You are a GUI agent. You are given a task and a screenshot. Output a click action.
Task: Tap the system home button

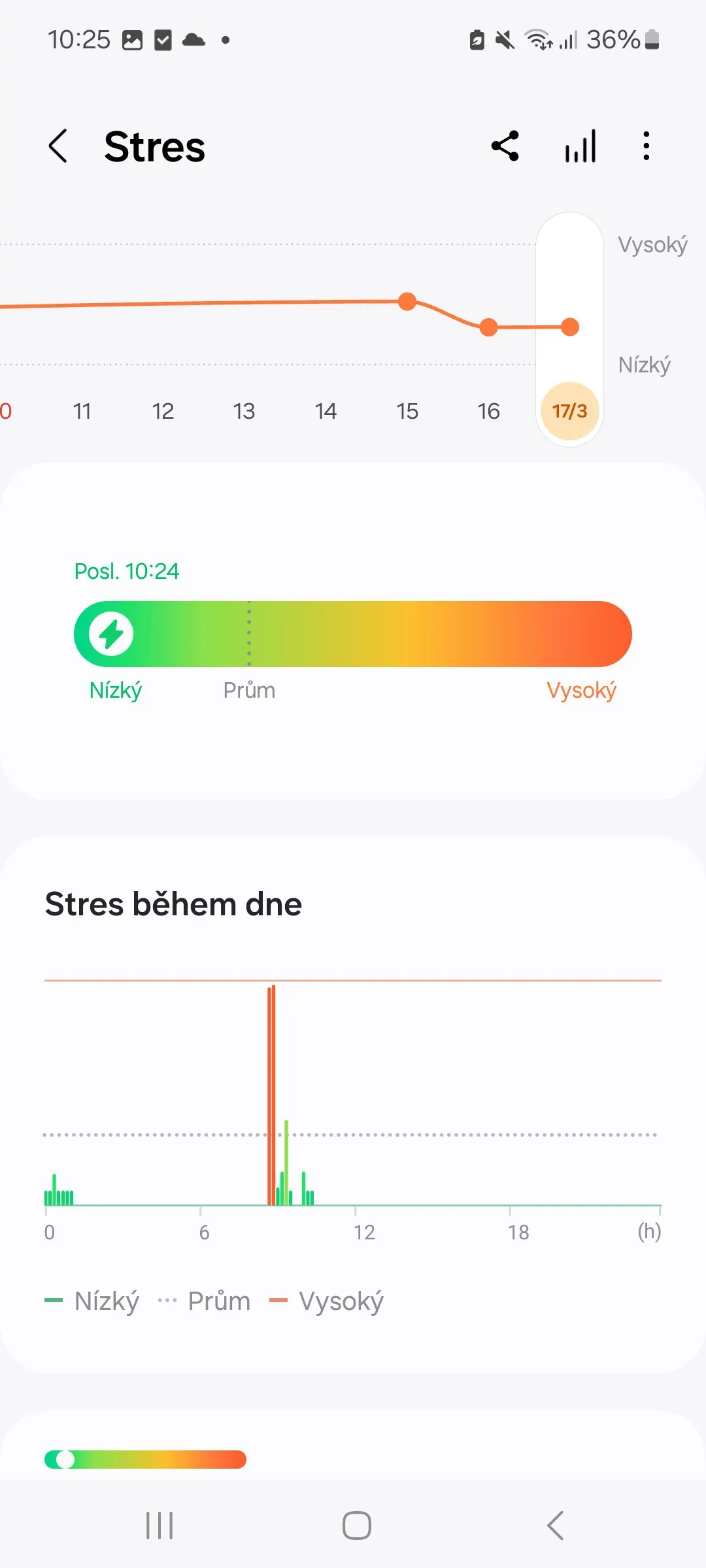click(356, 1526)
